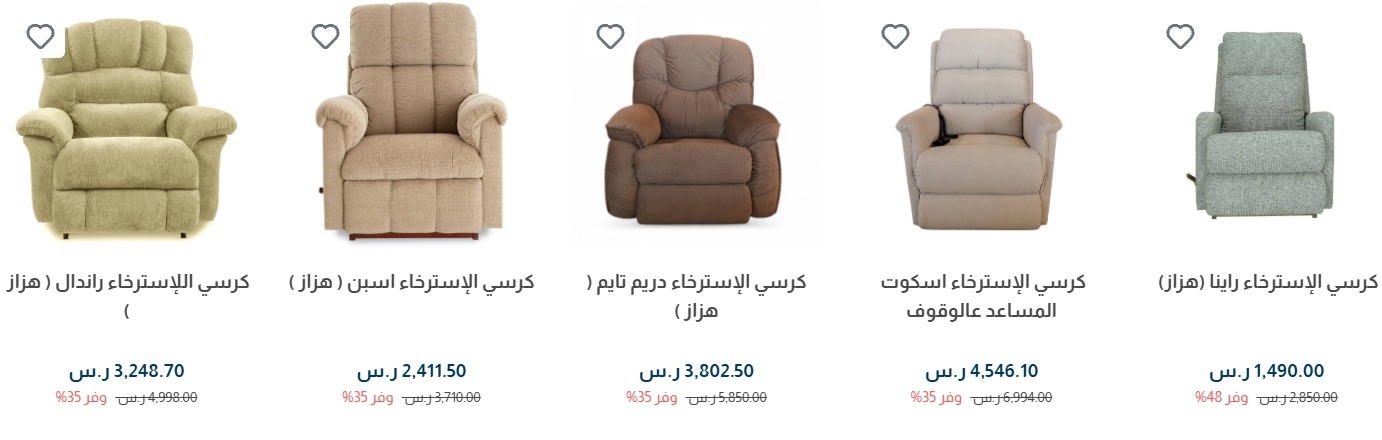View the Aspen recliner product image

(411, 125)
